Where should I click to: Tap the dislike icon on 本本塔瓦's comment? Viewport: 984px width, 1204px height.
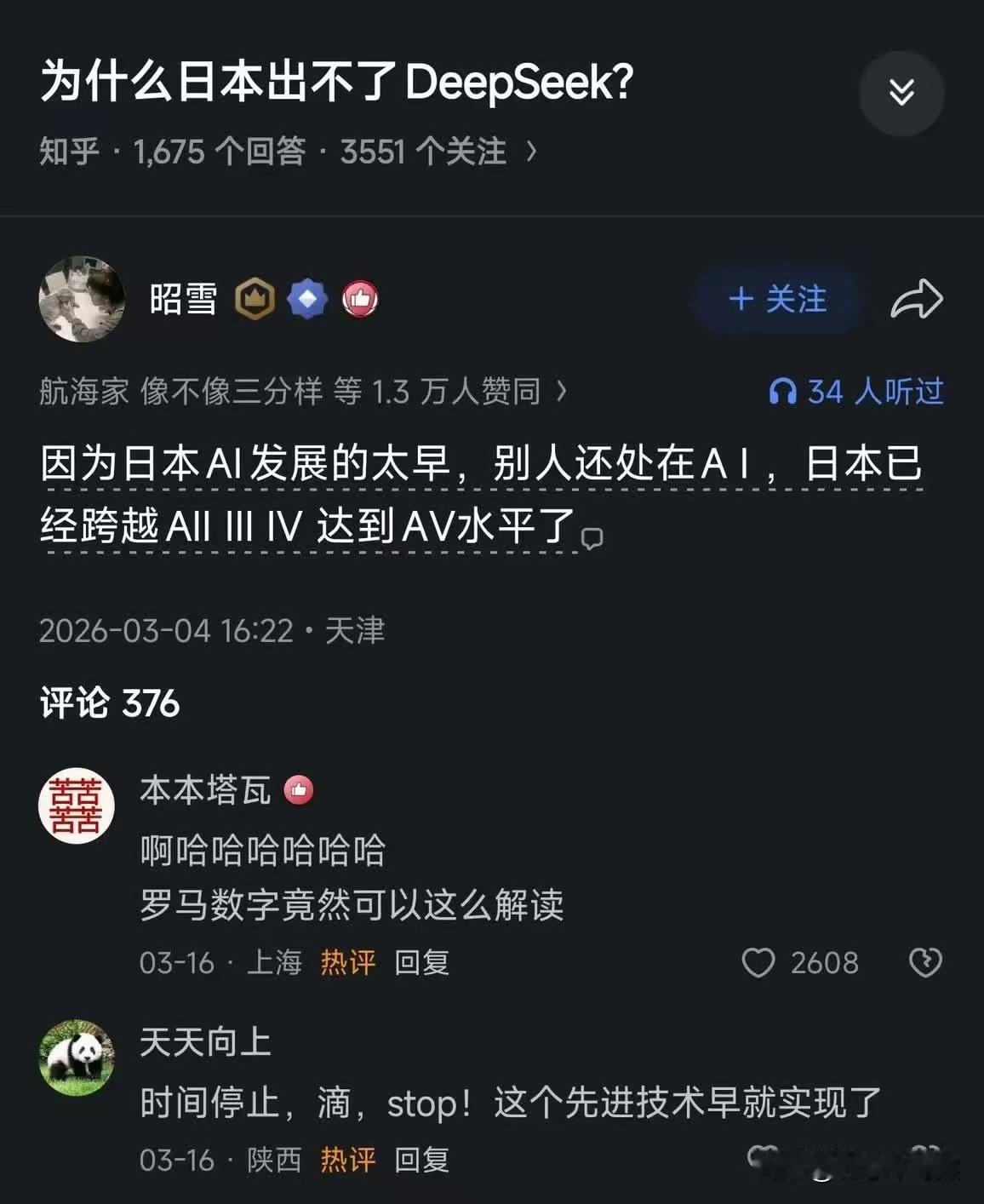coord(924,963)
